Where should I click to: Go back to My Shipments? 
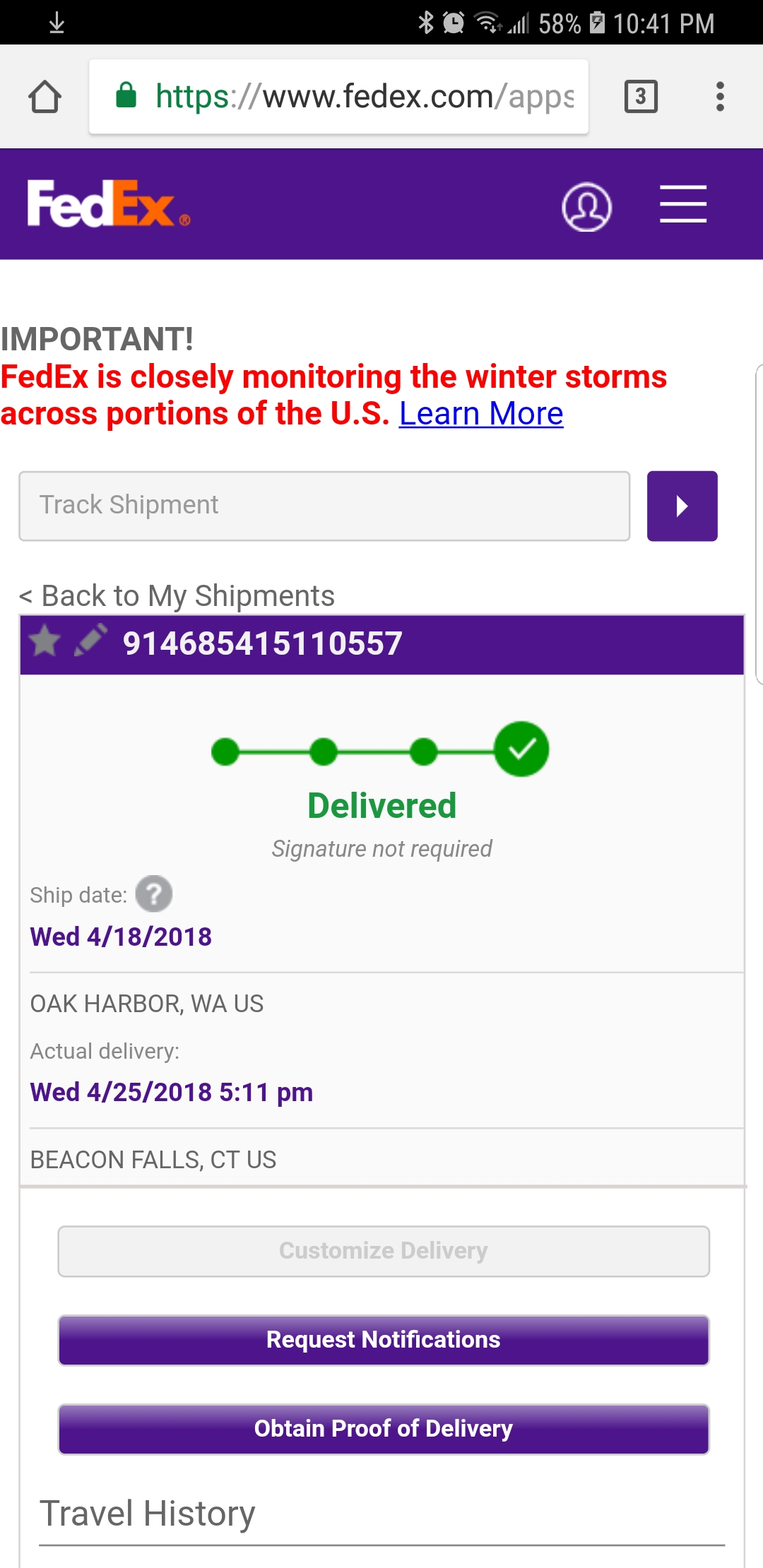point(177,596)
